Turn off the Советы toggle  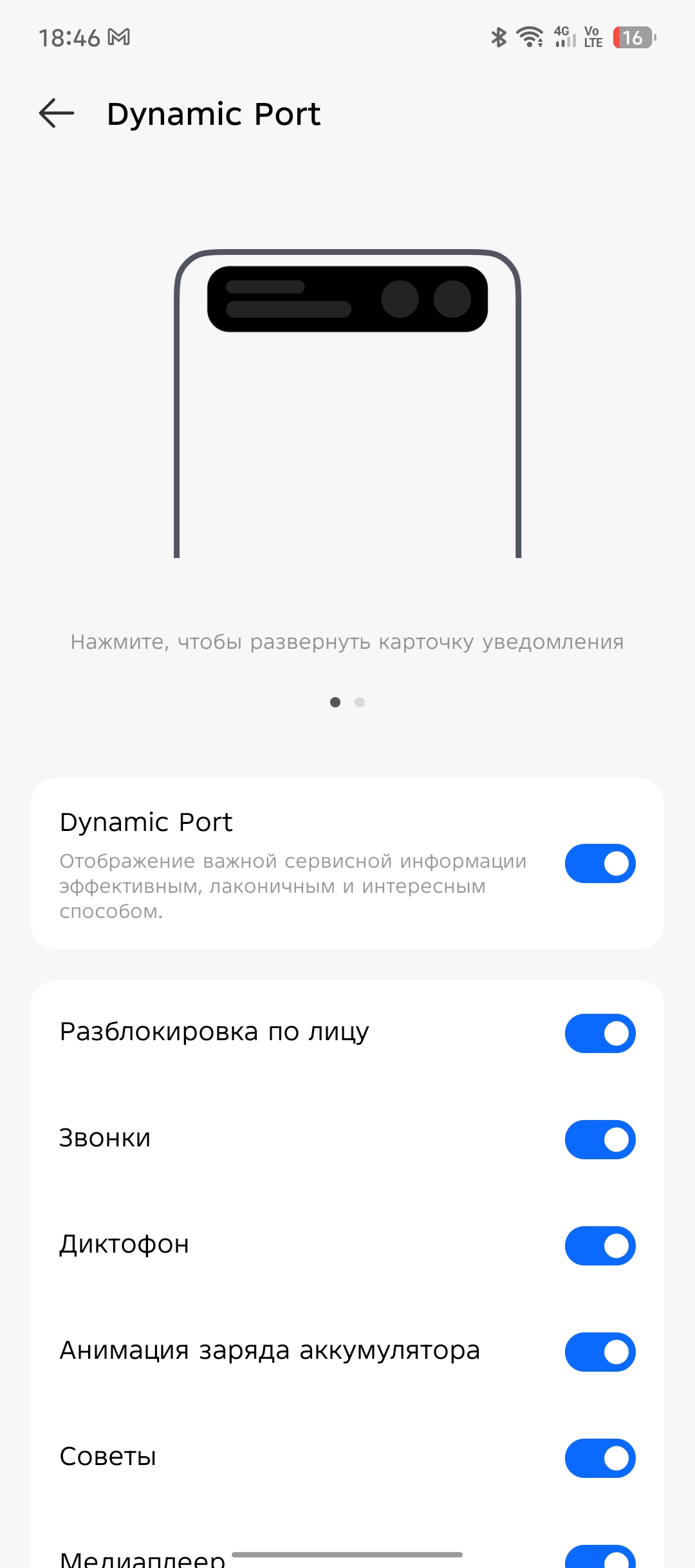(600, 1458)
